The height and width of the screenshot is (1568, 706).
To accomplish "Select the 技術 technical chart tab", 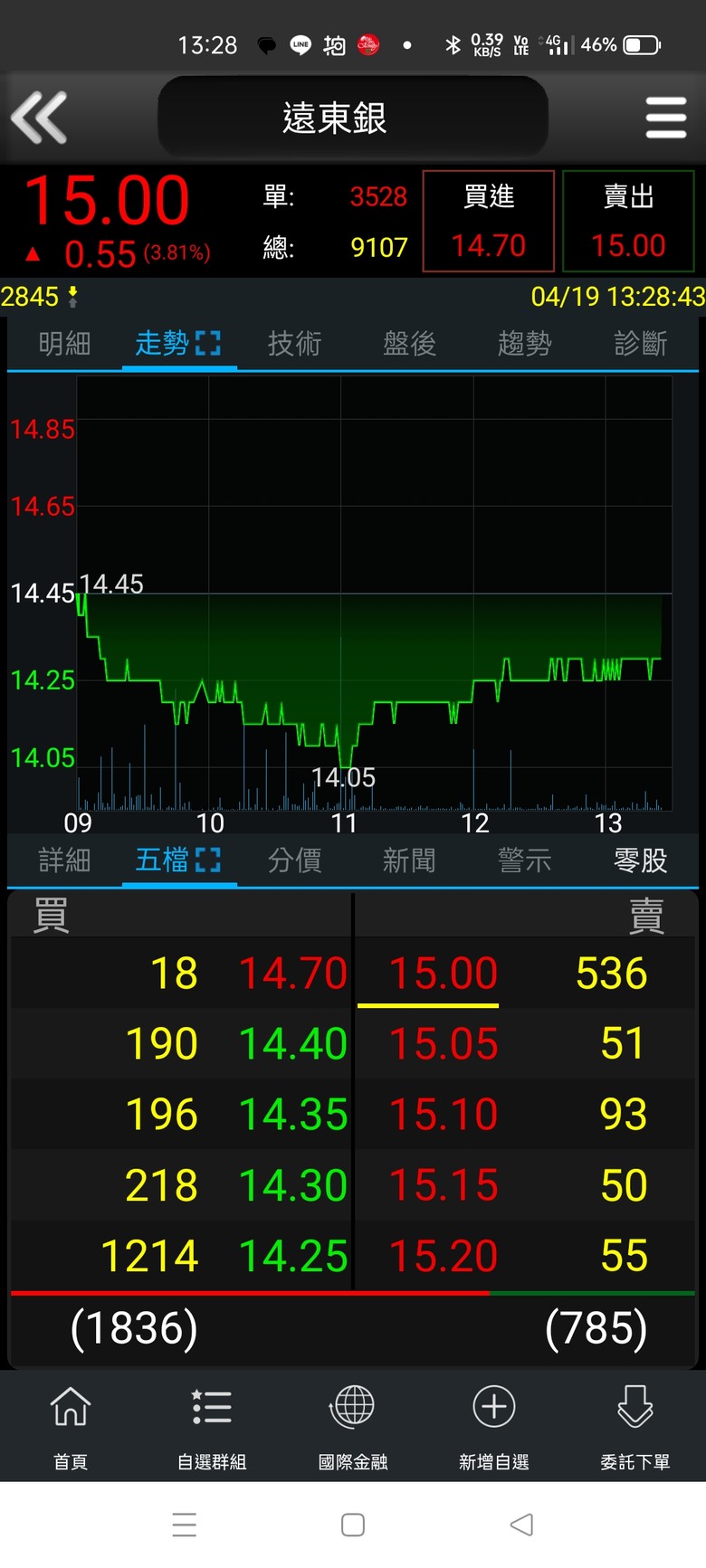I will 294,344.
